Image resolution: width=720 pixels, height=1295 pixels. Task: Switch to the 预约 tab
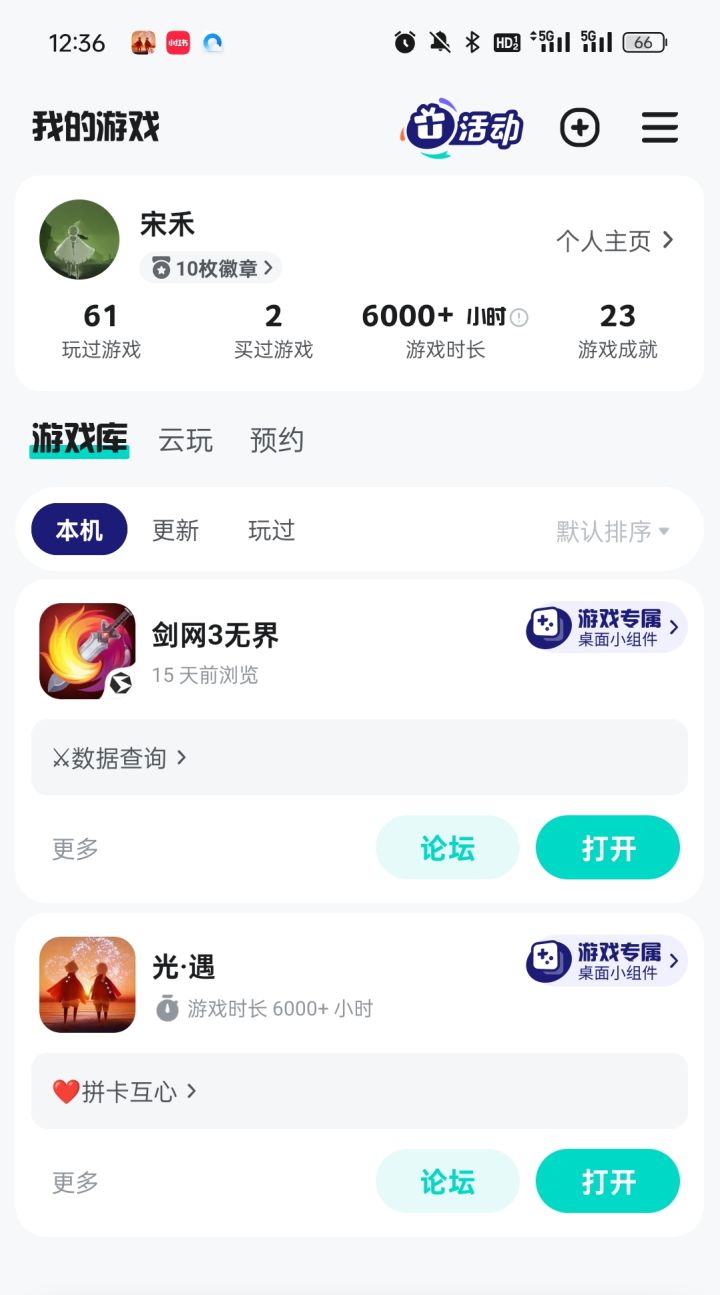[x=277, y=441]
